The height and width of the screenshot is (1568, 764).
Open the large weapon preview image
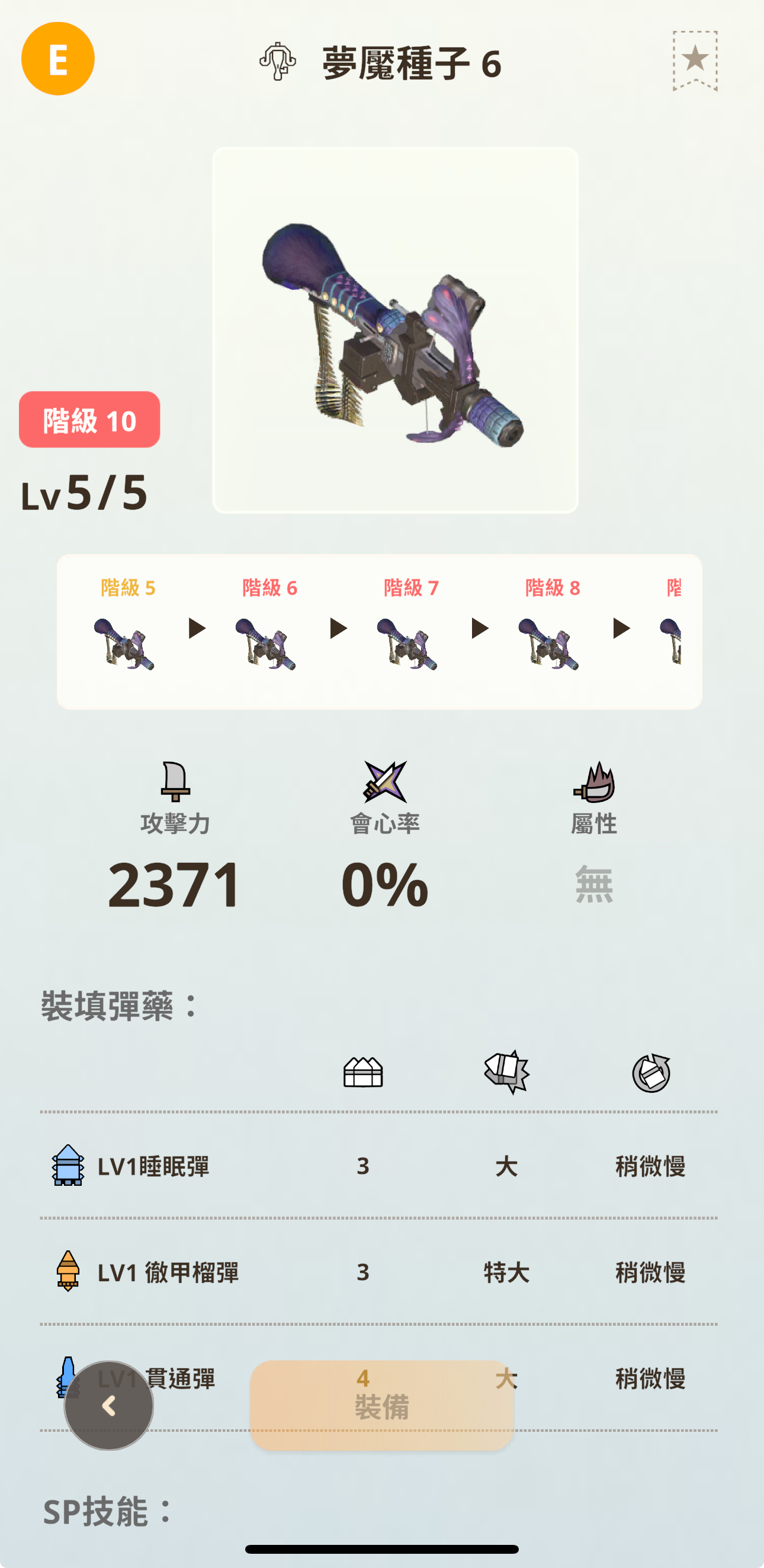395,330
